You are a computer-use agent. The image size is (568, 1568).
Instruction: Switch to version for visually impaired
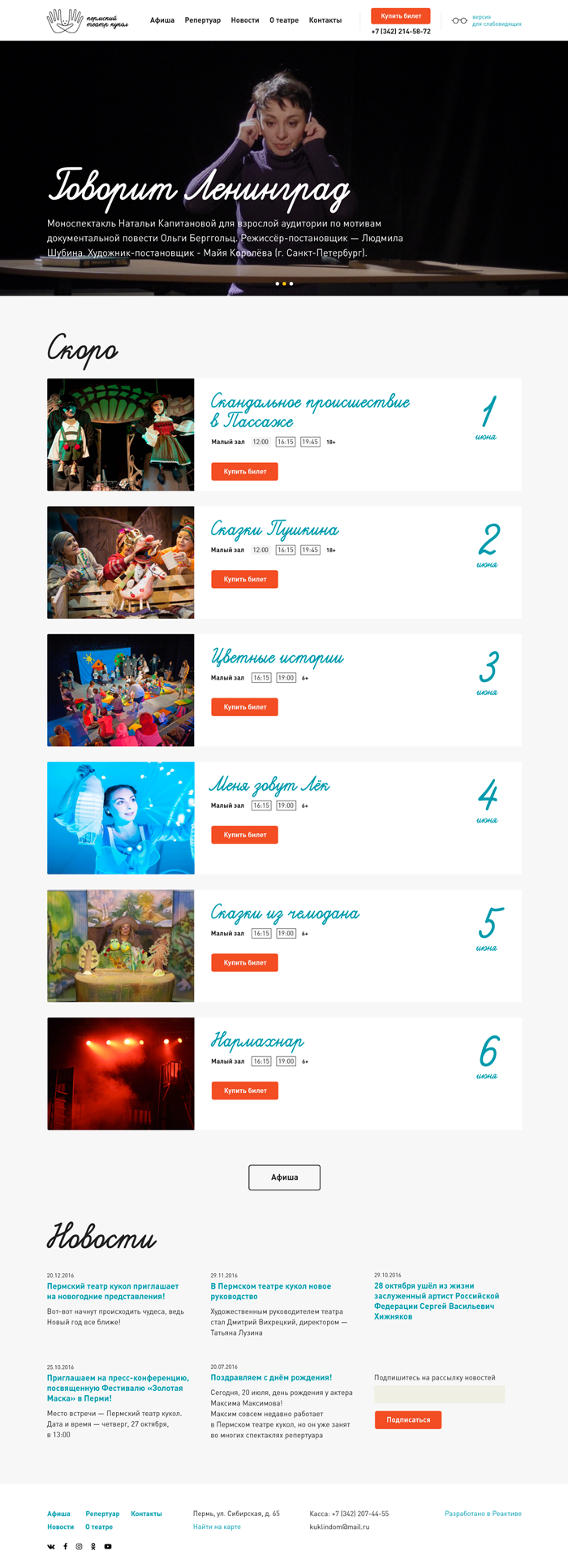tap(487, 20)
